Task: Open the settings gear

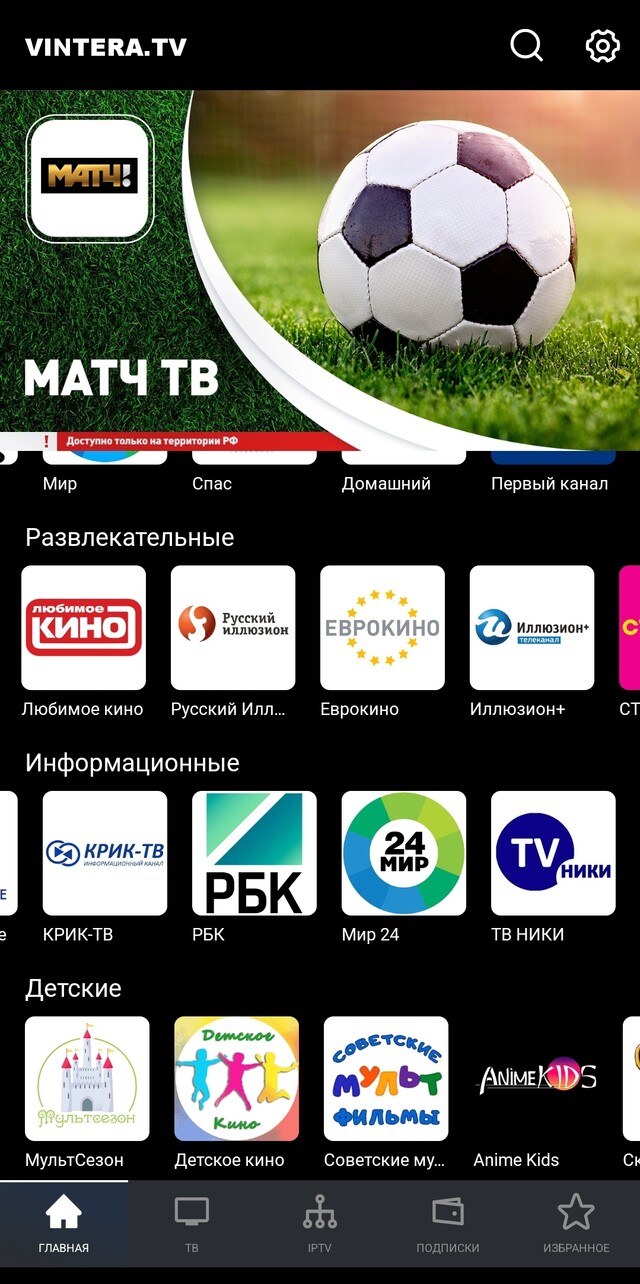Action: 602,46
